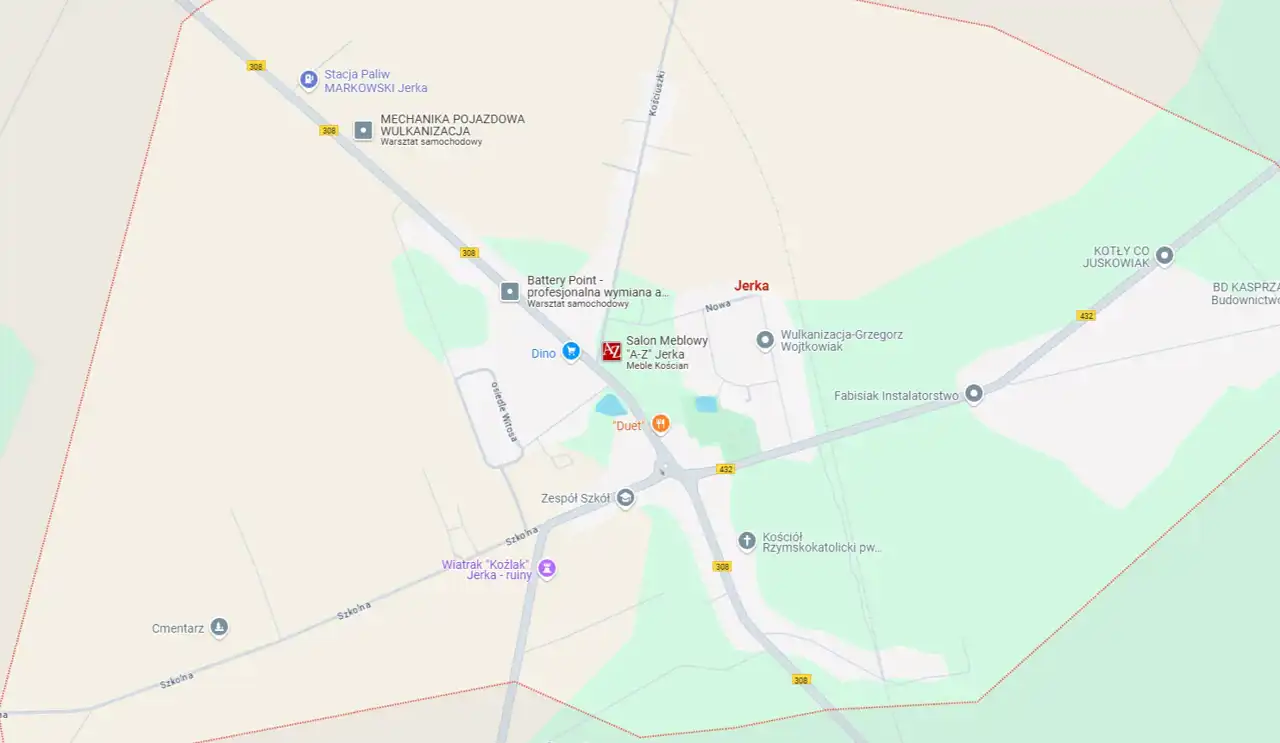1280x743 pixels.
Task: Open Salon Meblowy A-Z Jerka marker
Action: coord(611,351)
